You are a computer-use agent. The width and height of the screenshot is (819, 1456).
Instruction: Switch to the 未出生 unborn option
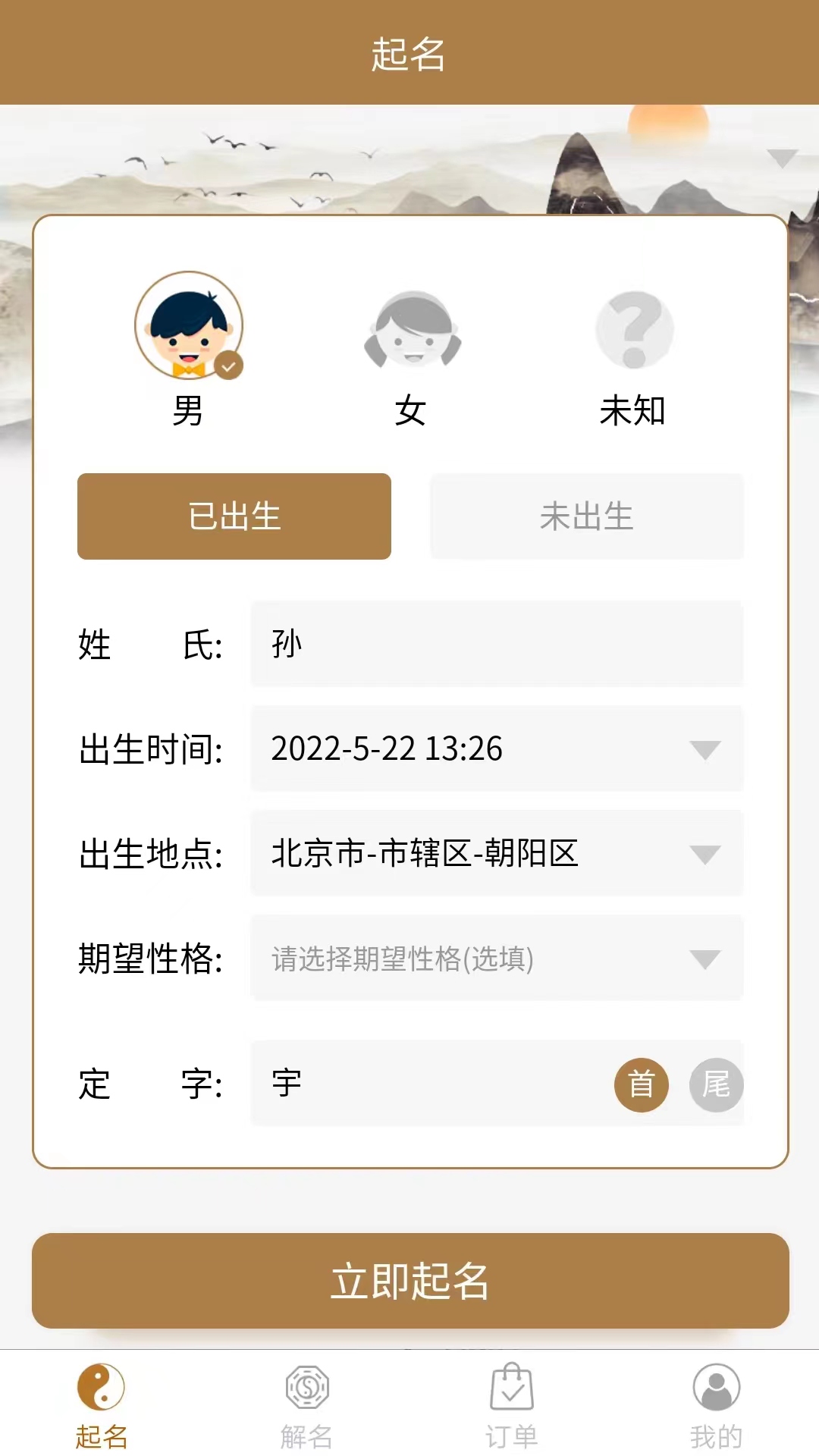[x=586, y=516]
